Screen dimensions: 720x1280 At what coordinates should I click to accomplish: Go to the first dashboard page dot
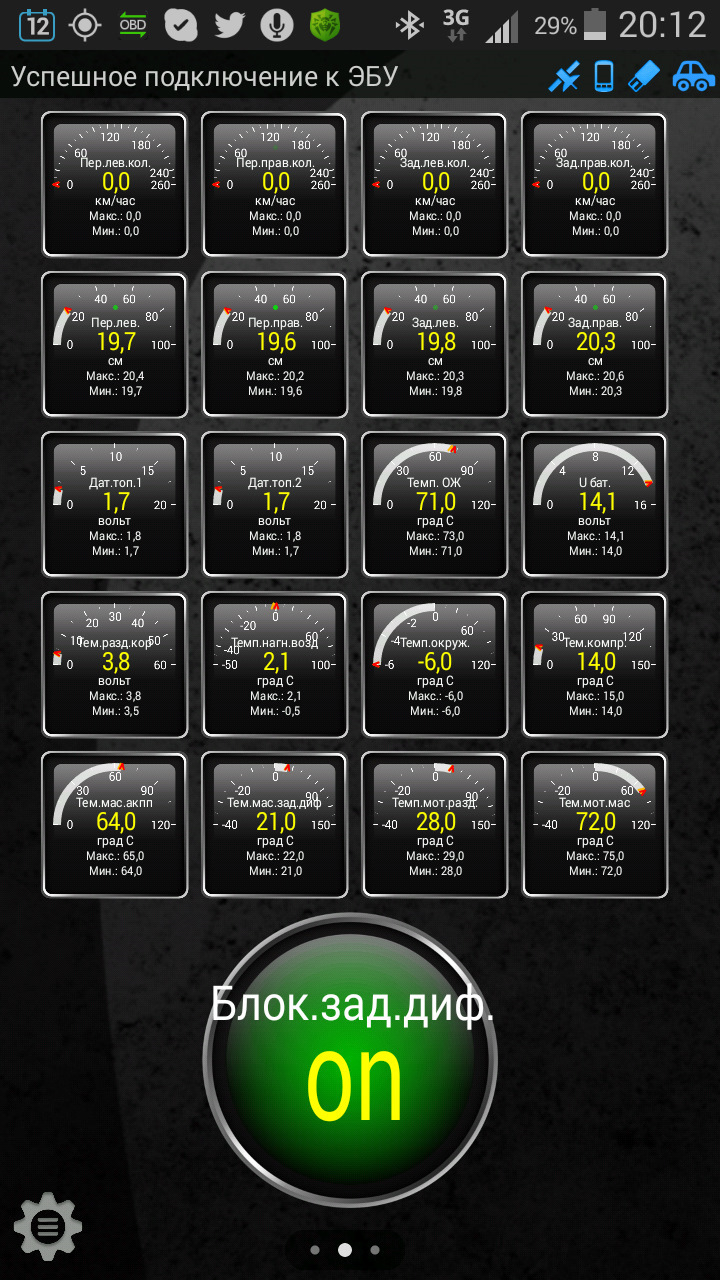pos(315,1250)
